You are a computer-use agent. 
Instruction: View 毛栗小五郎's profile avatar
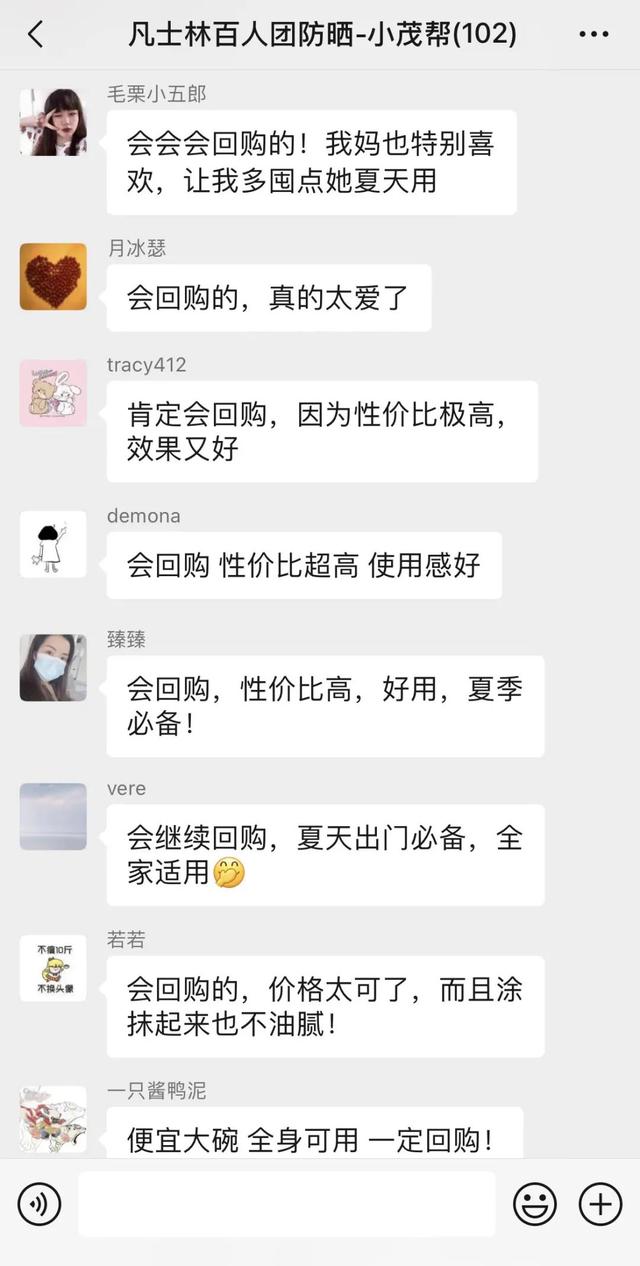click(53, 122)
